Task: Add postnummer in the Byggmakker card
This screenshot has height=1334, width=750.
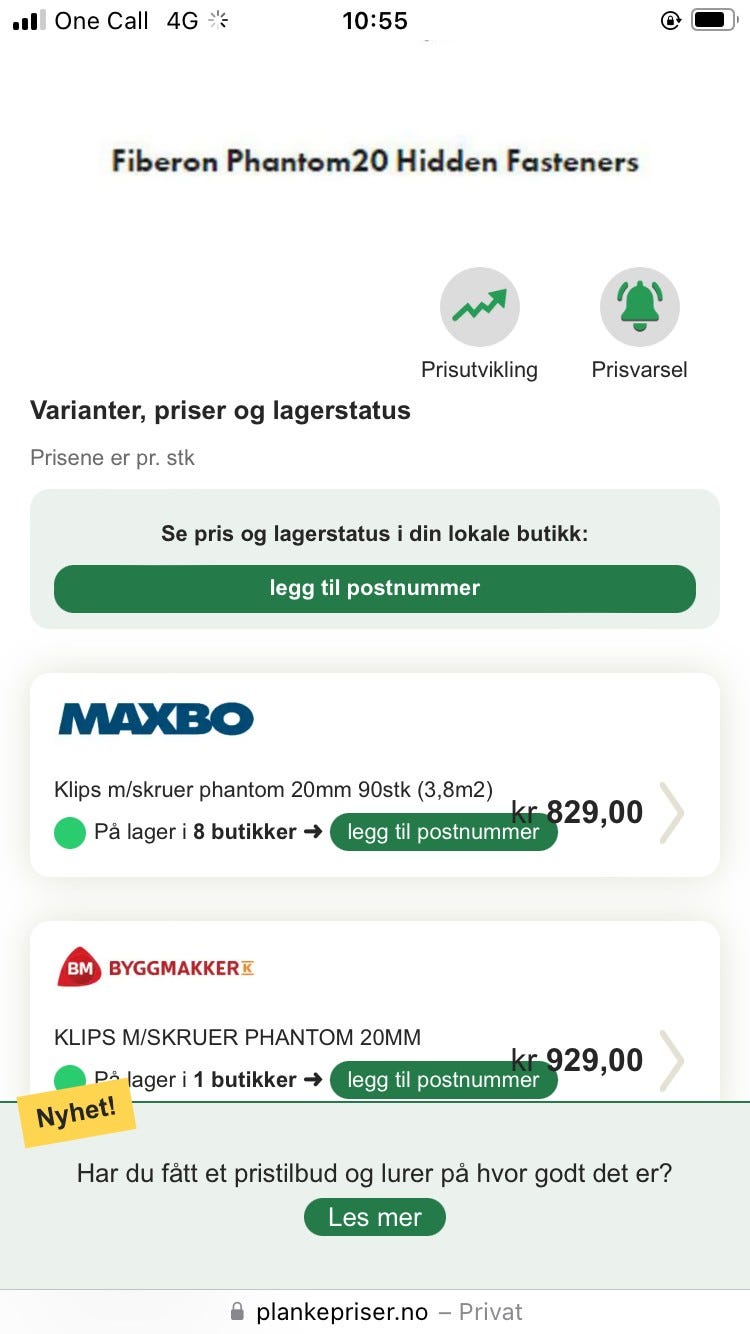Action: click(x=444, y=1080)
